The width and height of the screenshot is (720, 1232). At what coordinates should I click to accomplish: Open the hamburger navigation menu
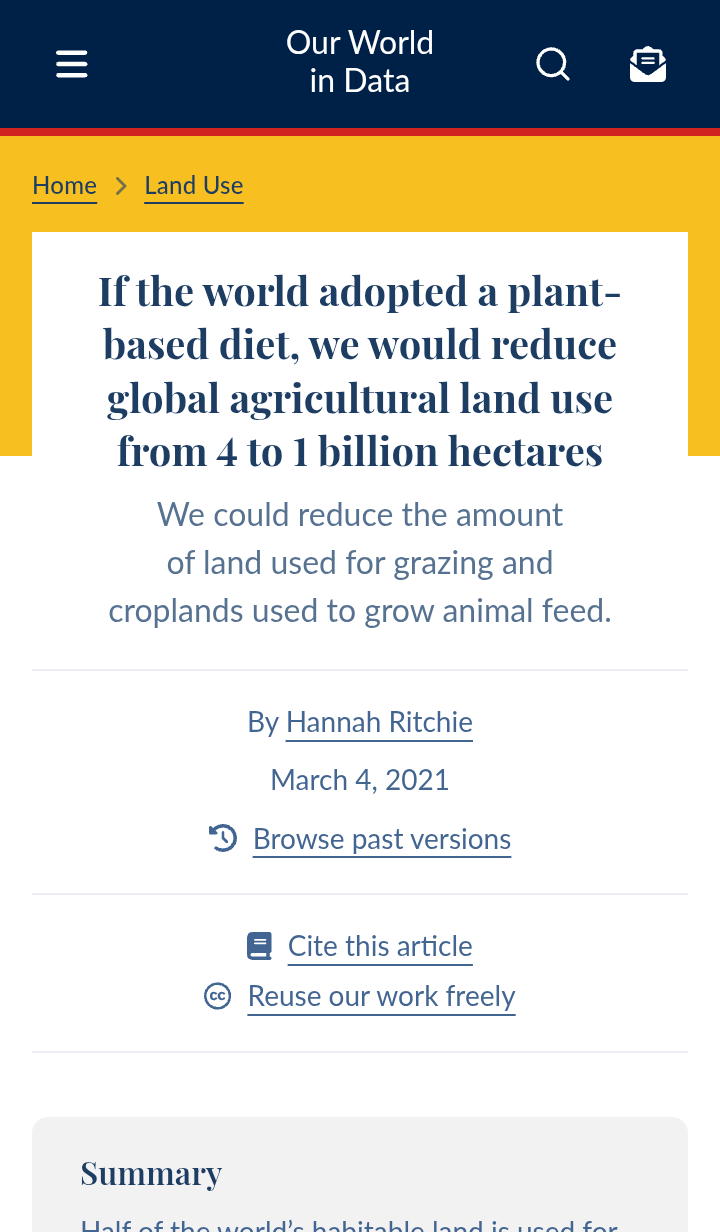point(72,64)
